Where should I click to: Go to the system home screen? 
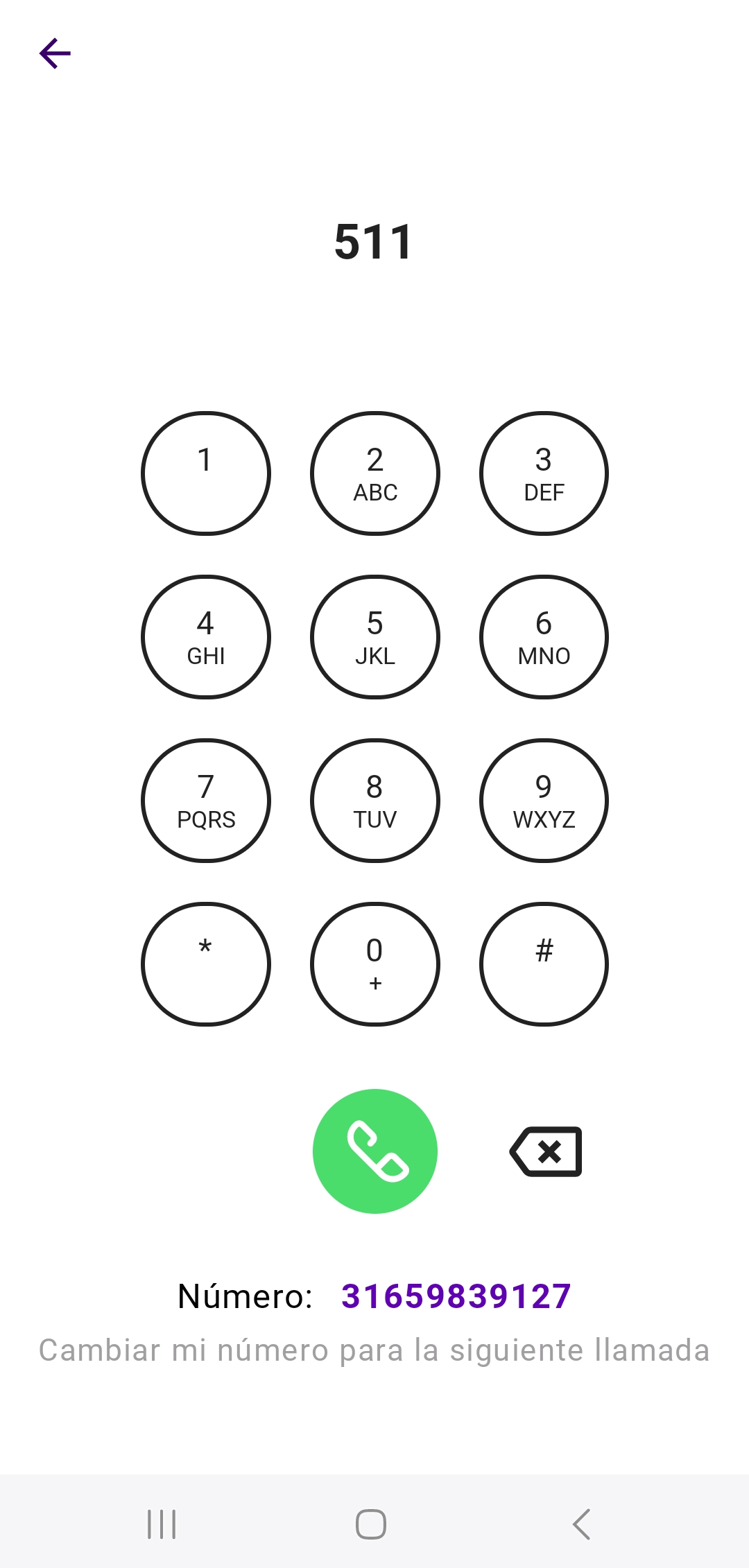tap(371, 1524)
